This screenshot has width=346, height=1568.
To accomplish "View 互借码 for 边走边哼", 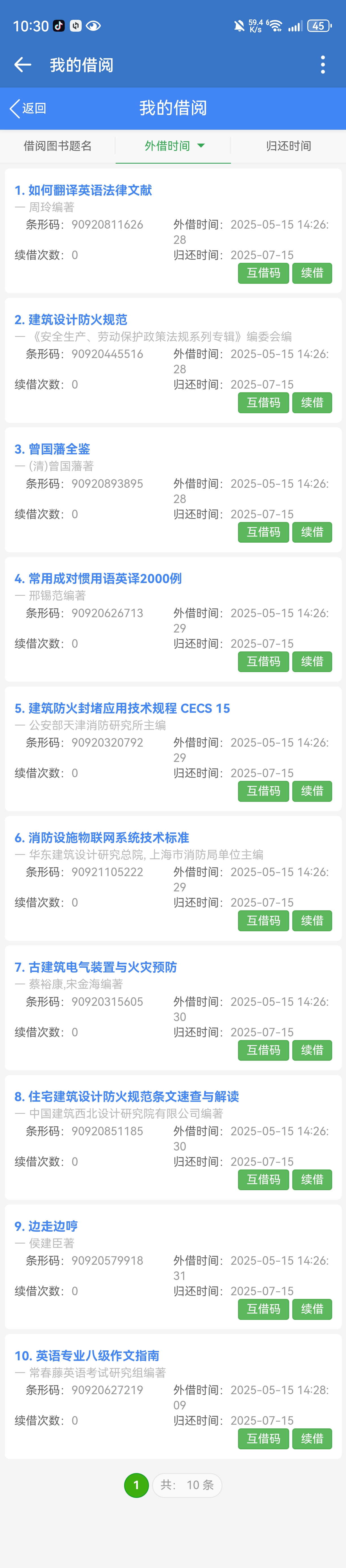I will coord(263,1309).
